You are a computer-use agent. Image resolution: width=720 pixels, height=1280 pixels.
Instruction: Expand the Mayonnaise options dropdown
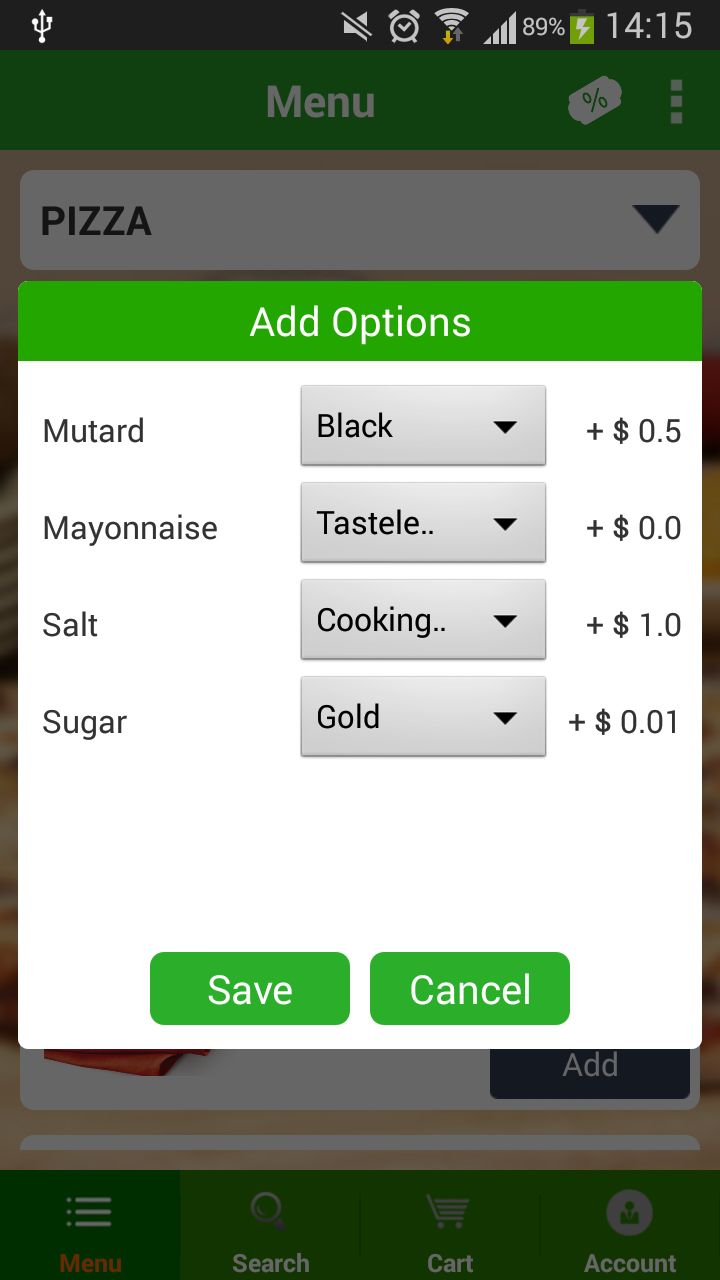coord(423,523)
